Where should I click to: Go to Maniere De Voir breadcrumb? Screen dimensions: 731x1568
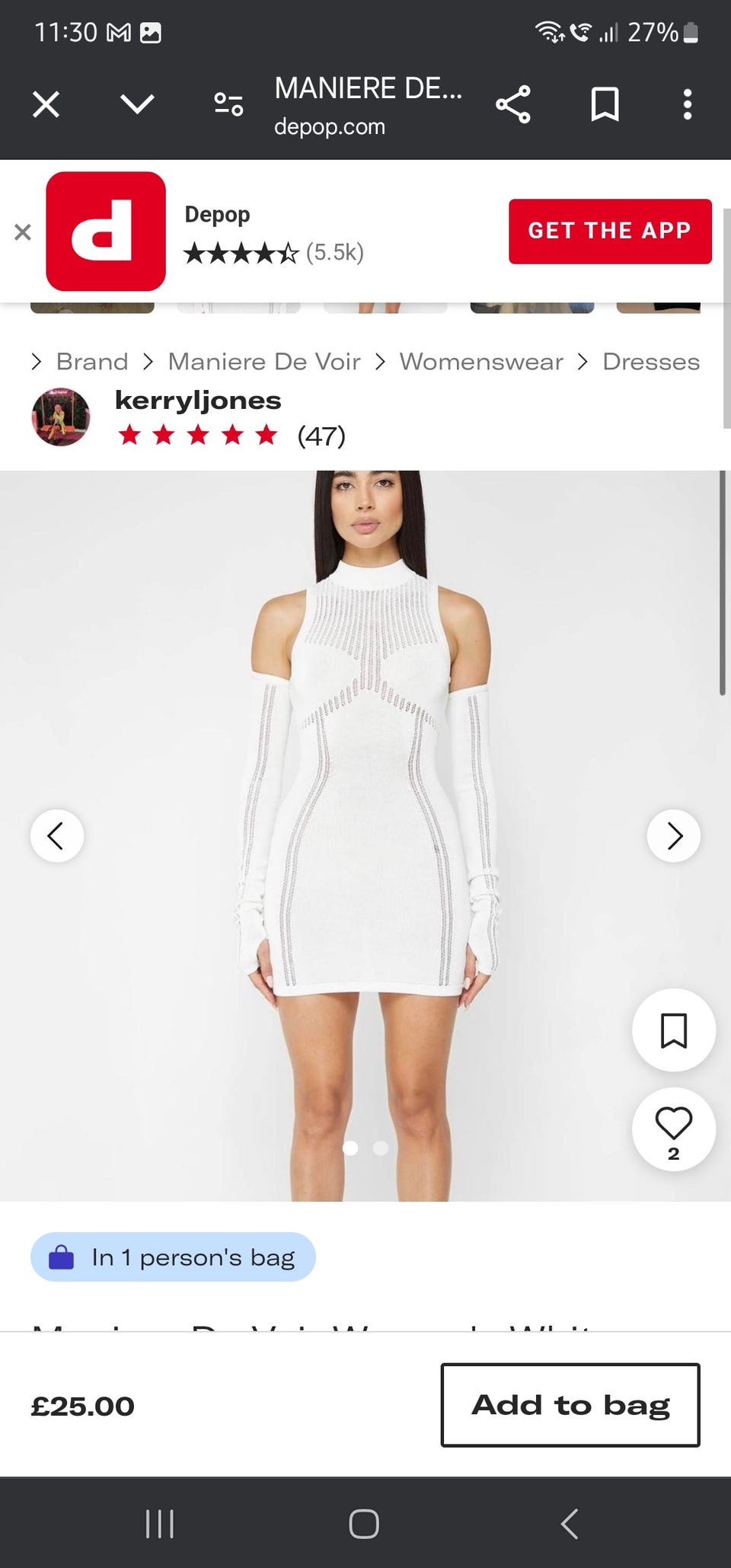click(x=263, y=362)
